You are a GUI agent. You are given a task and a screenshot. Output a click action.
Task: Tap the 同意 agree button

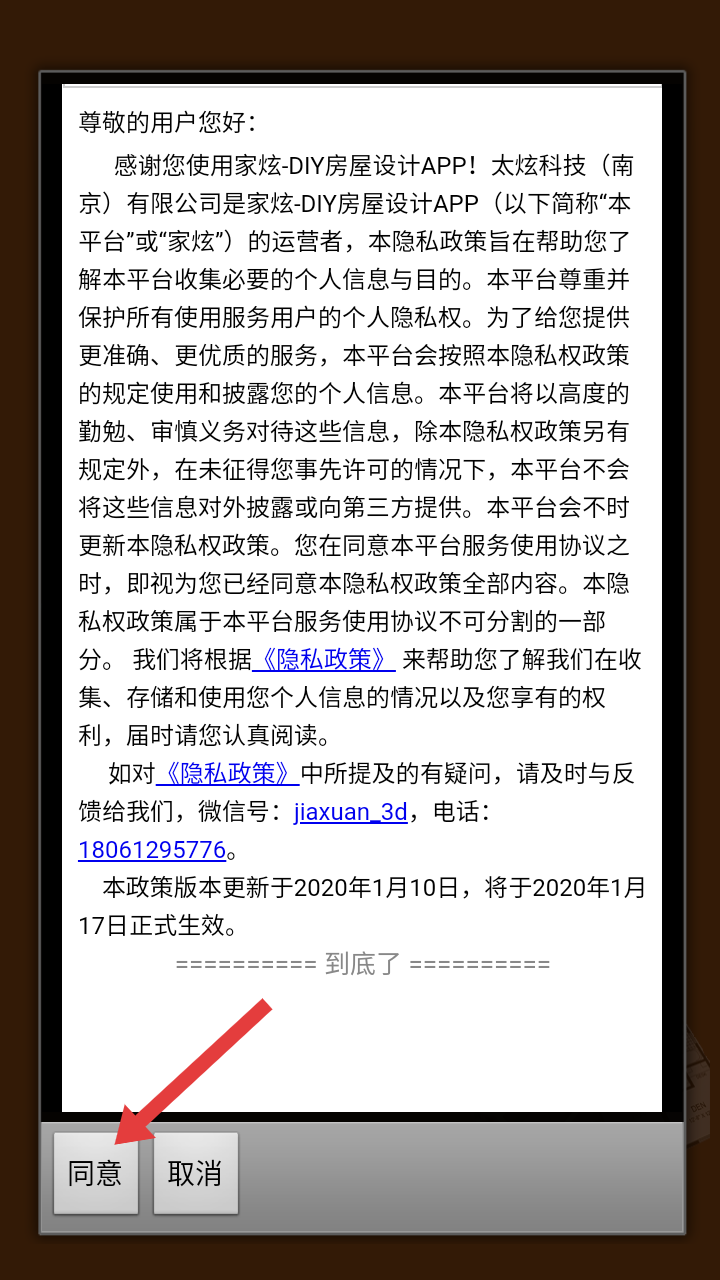coord(95,1173)
